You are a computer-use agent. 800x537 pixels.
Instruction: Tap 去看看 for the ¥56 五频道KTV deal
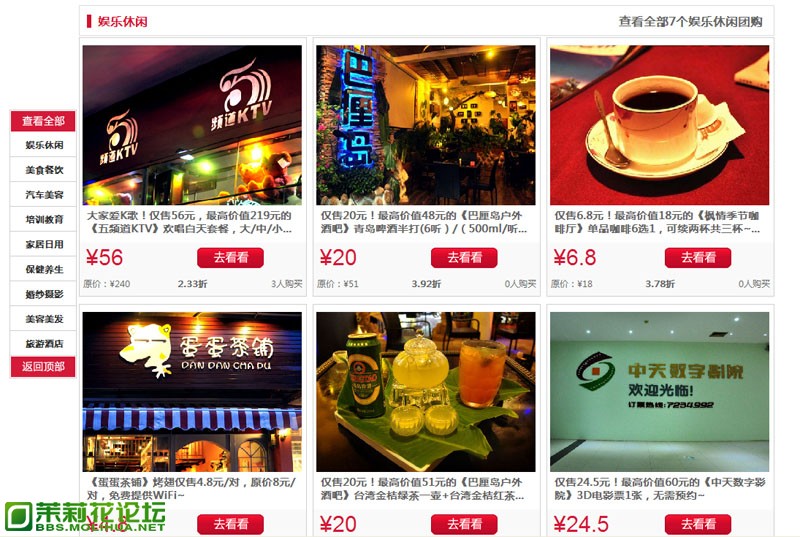[230, 258]
